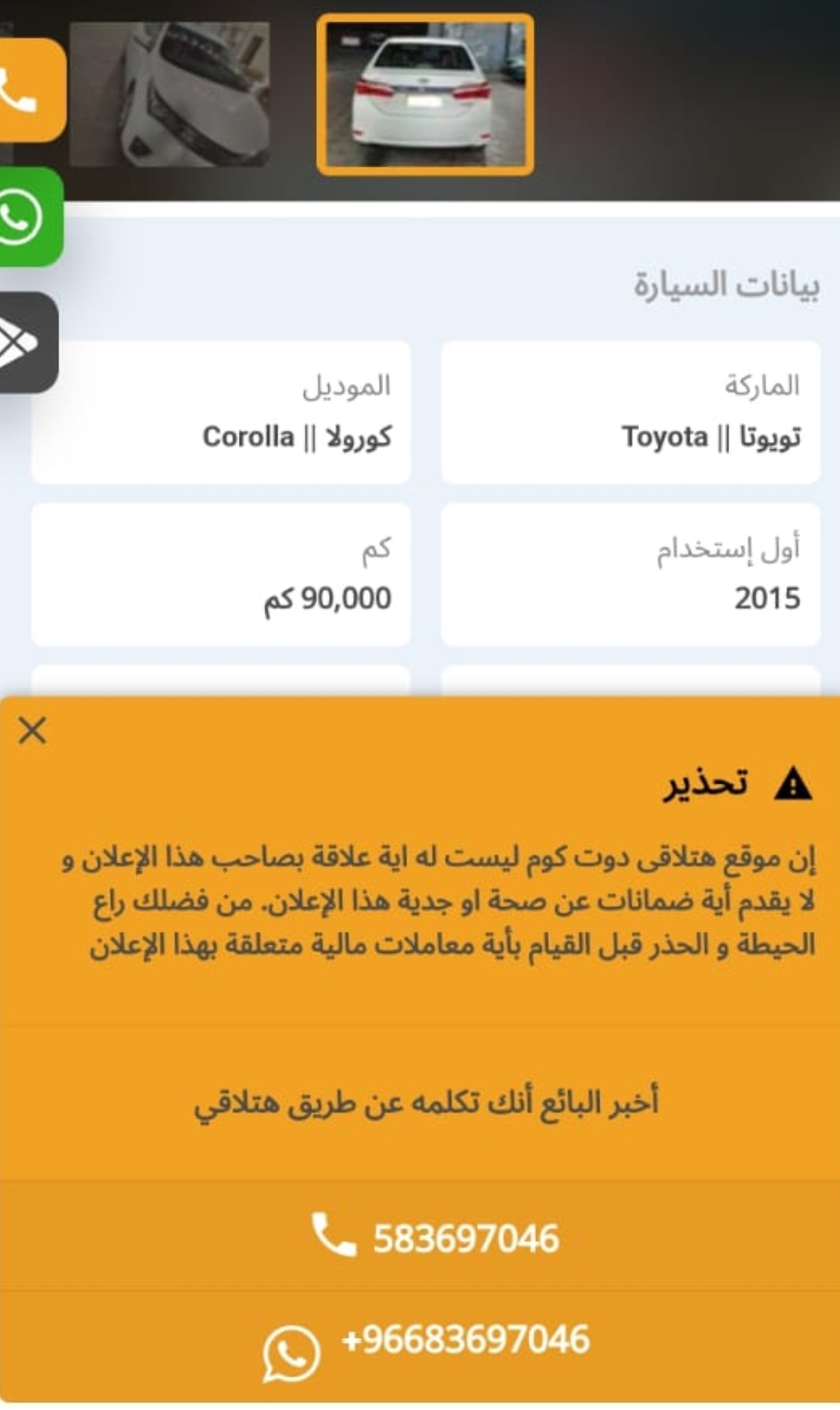Call the seller at 583697046
This screenshot has height=1410, width=840.
pos(435,1237)
